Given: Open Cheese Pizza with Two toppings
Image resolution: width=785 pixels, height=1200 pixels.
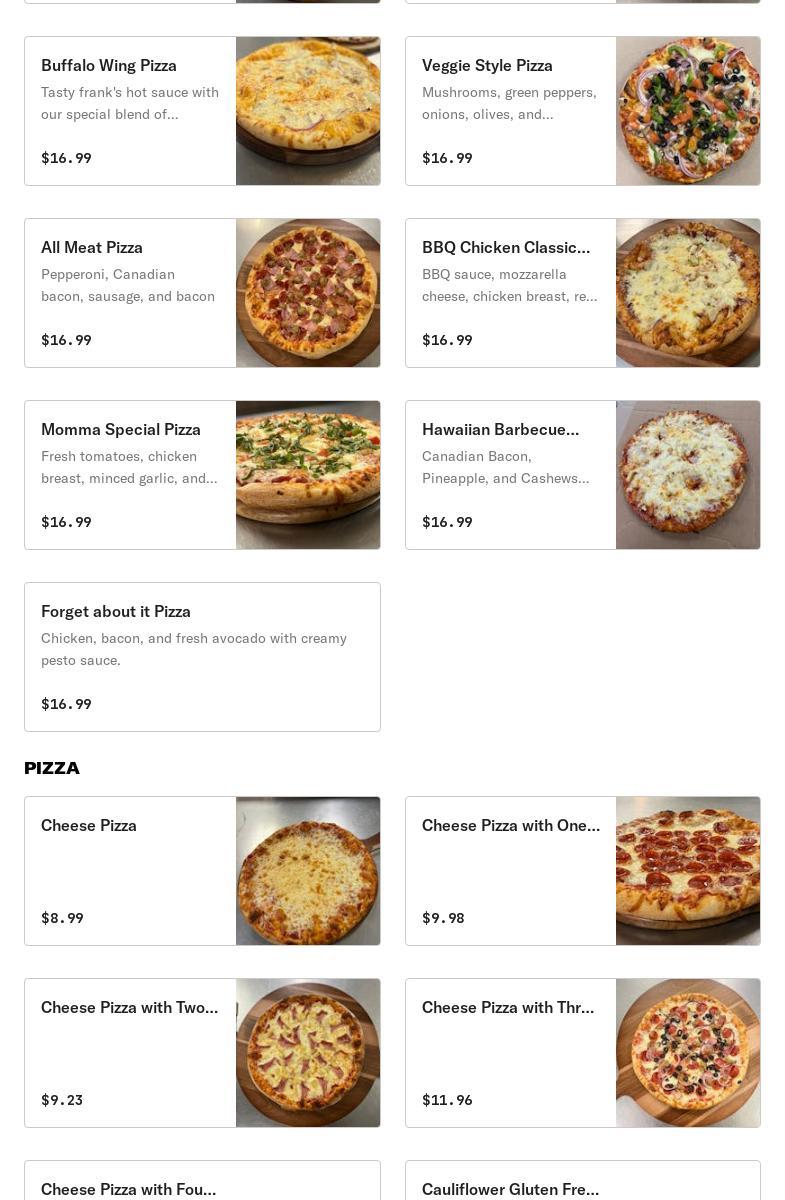Looking at the screenshot, I should 202,1053.
